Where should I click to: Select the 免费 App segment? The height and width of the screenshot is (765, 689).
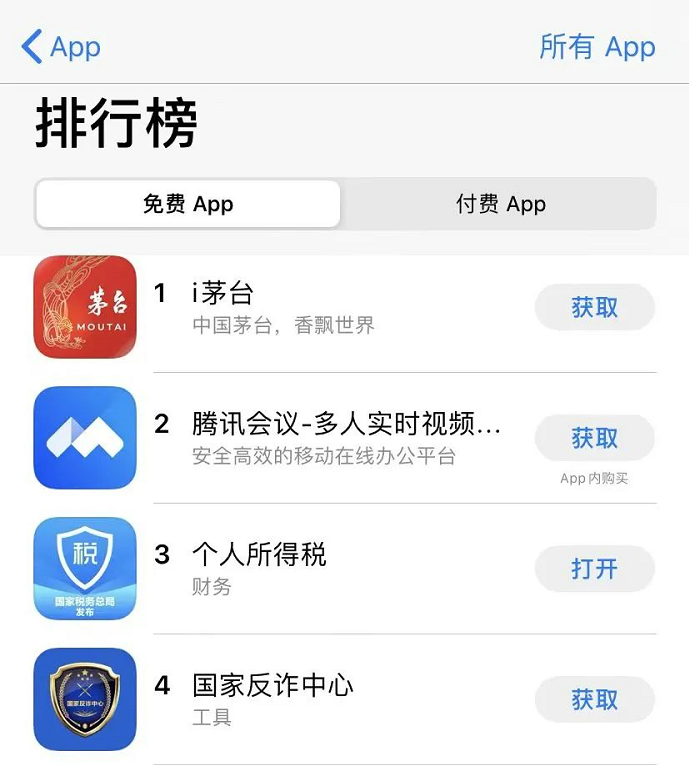coord(188,204)
